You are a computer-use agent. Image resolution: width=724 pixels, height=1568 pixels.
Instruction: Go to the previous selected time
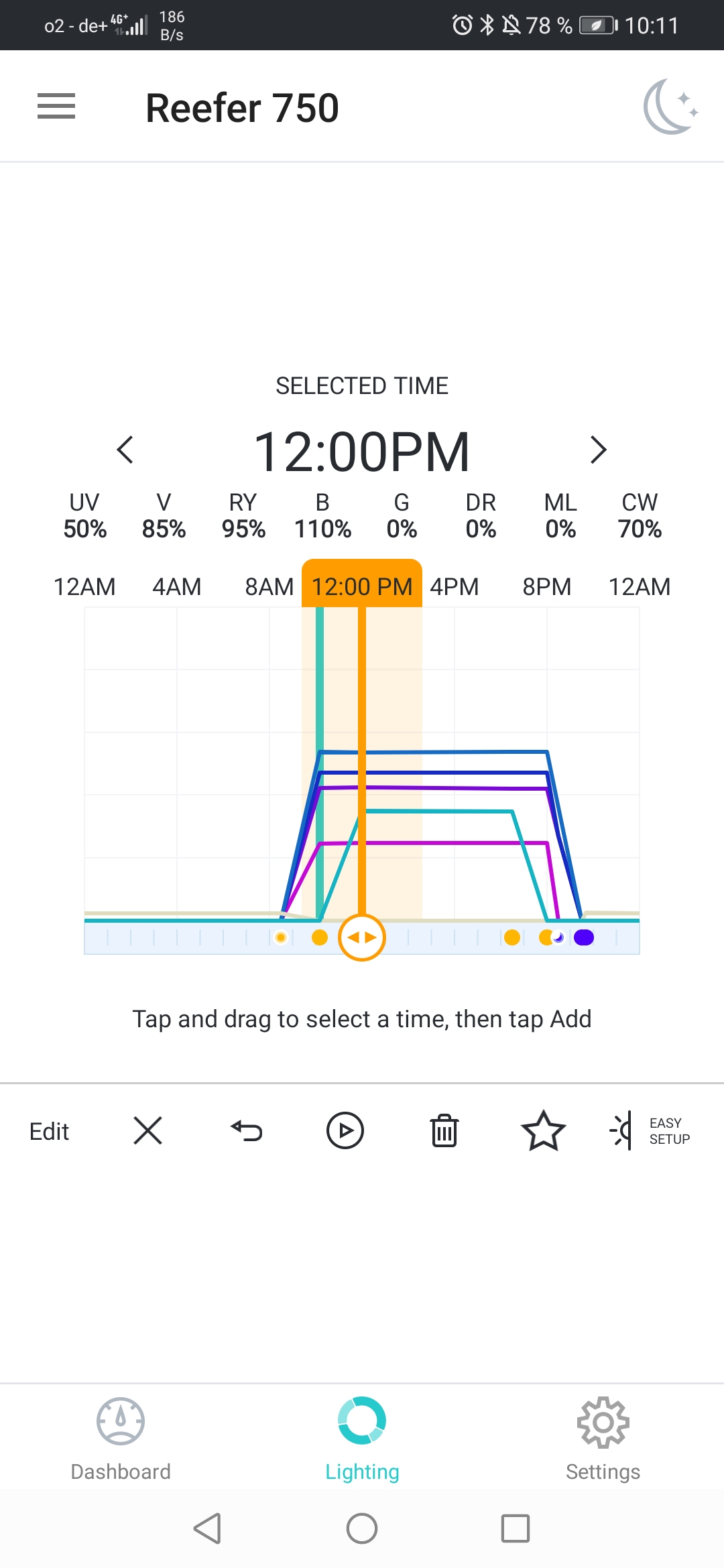coord(125,450)
